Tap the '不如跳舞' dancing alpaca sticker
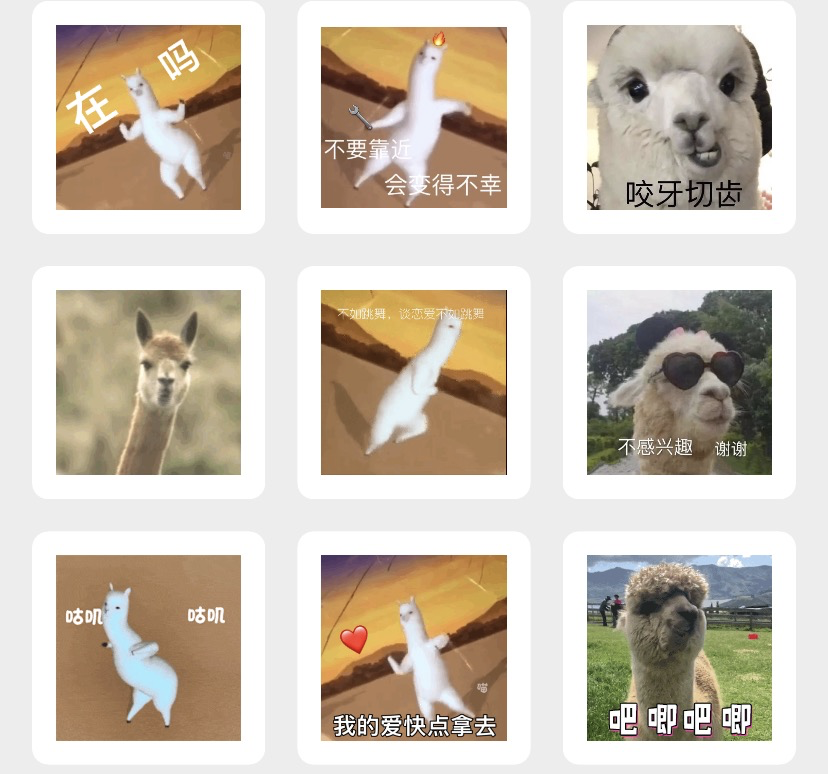The height and width of the screenshot is (774, 828). pos(413,382)
